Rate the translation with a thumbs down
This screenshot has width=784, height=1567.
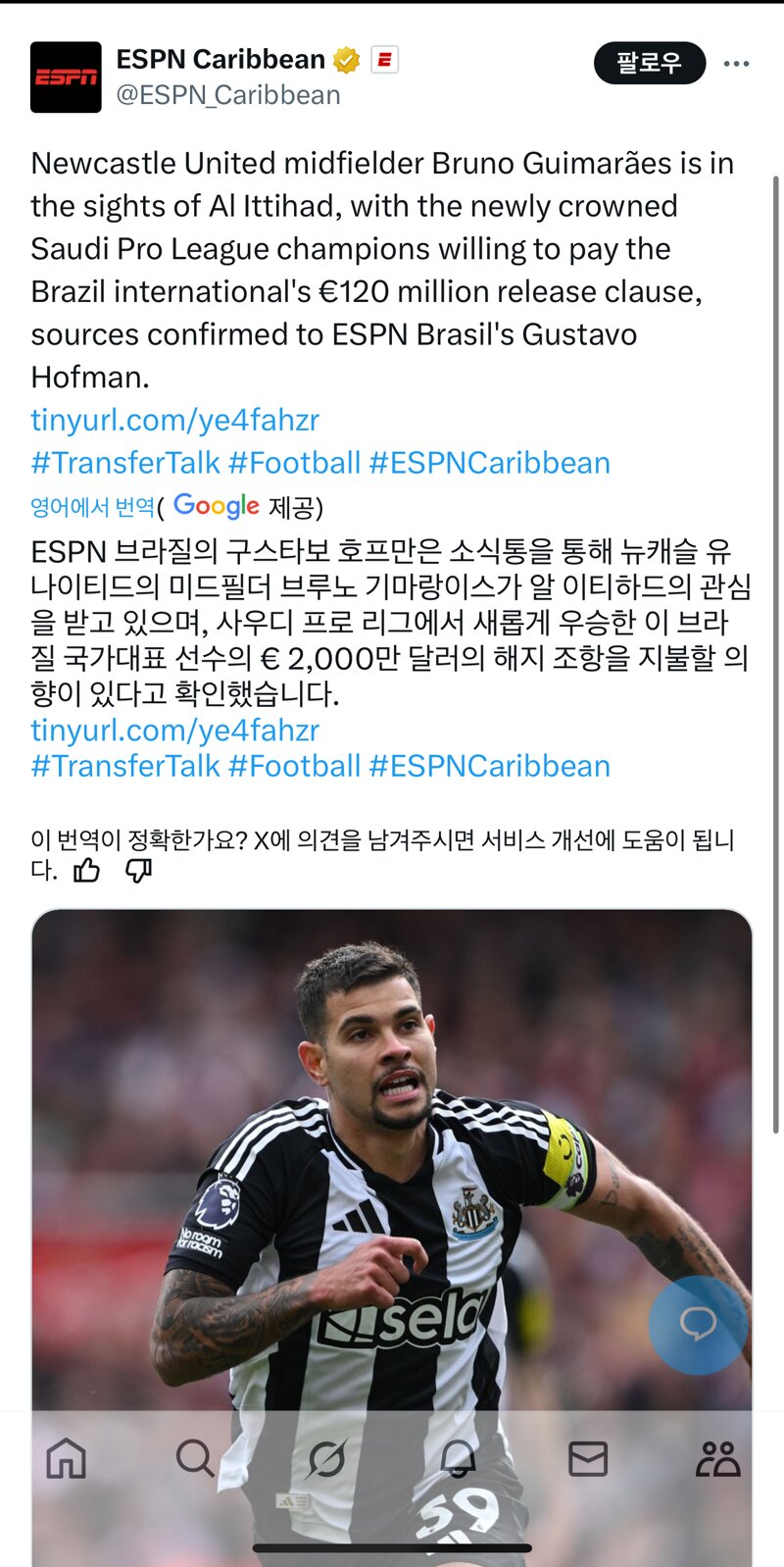pos(138,870)
